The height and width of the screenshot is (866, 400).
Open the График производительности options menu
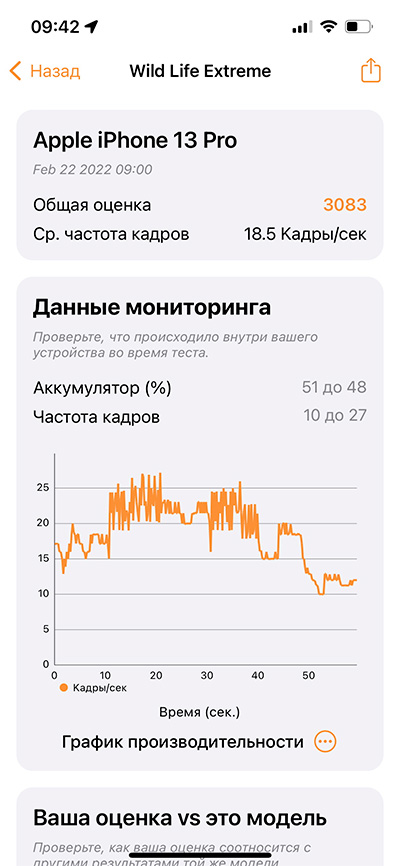[x=325, y=742]
